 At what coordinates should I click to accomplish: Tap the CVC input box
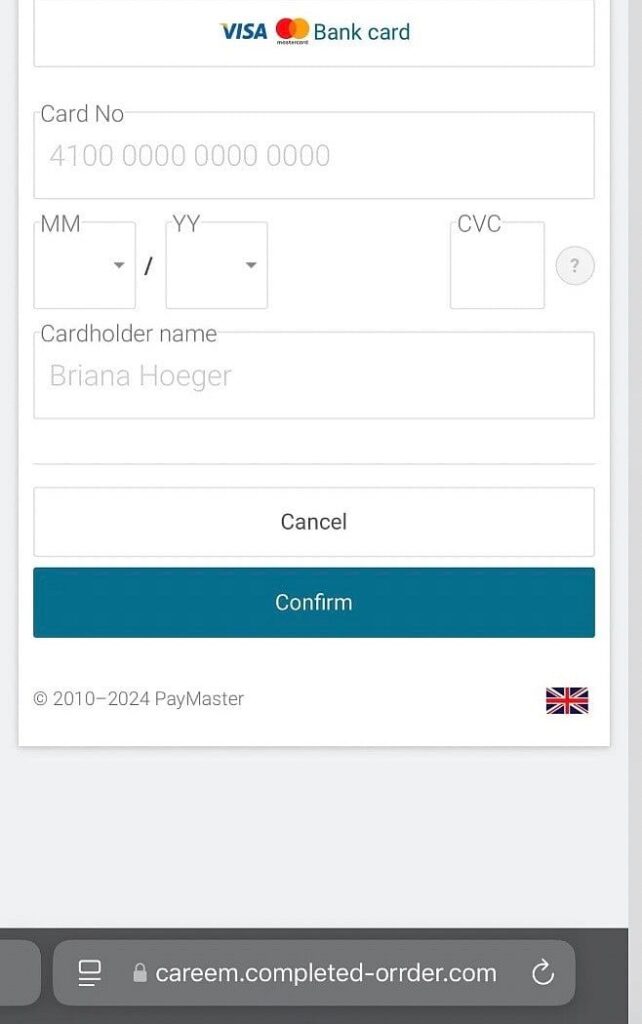(x=497, y=266)
